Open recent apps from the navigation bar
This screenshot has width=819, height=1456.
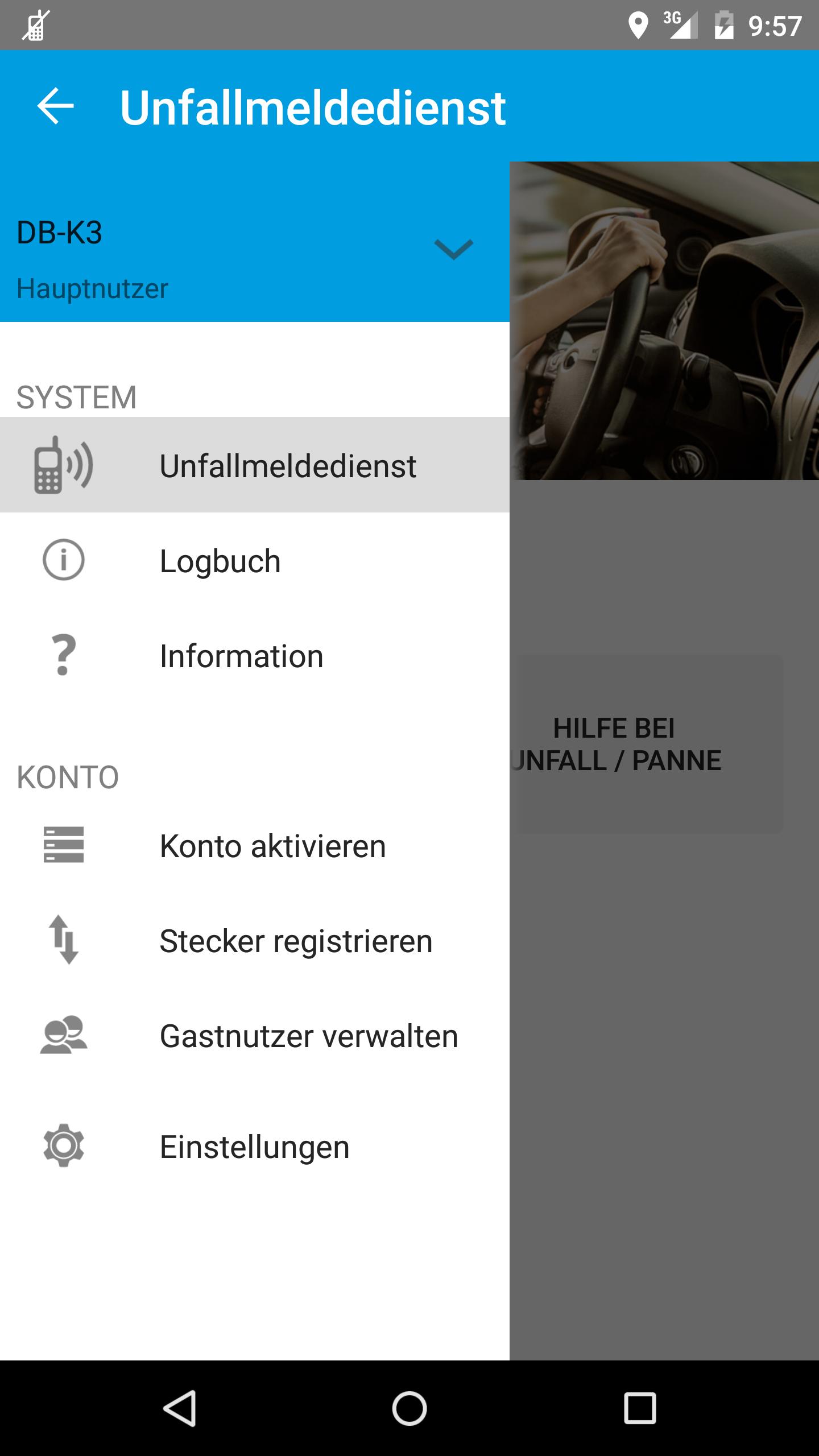640,1408
